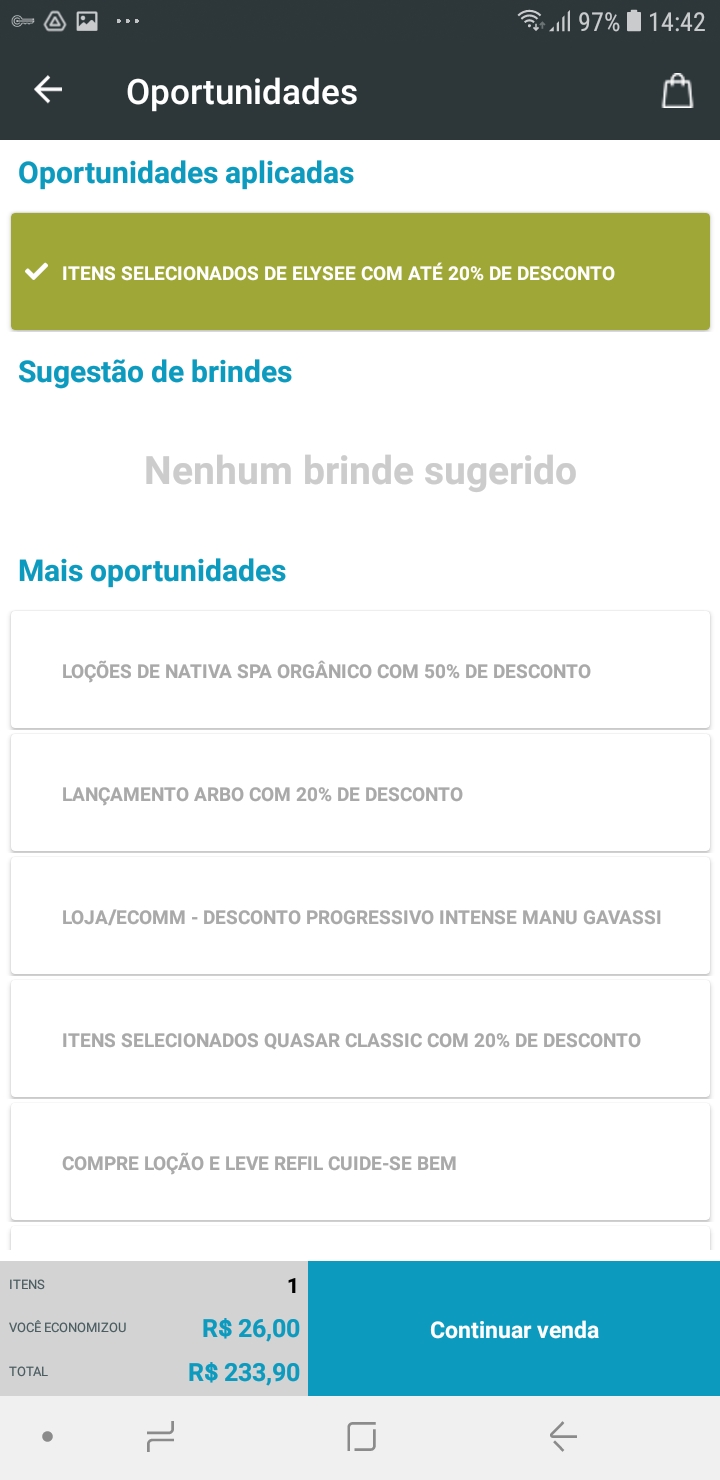Go back using the top arrow
Viewport: 720px width, 1480px height.
[48, 91]
